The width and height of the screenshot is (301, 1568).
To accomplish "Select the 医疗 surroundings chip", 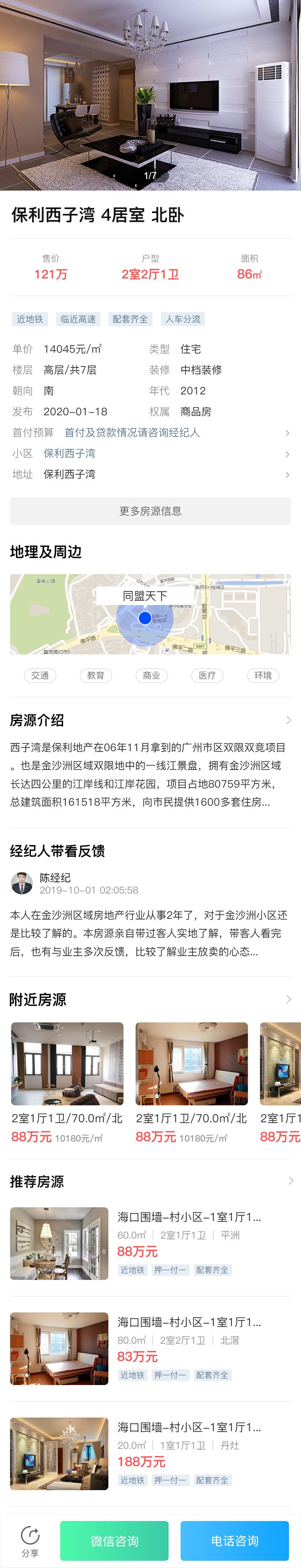I will click(x=207, y=675).
